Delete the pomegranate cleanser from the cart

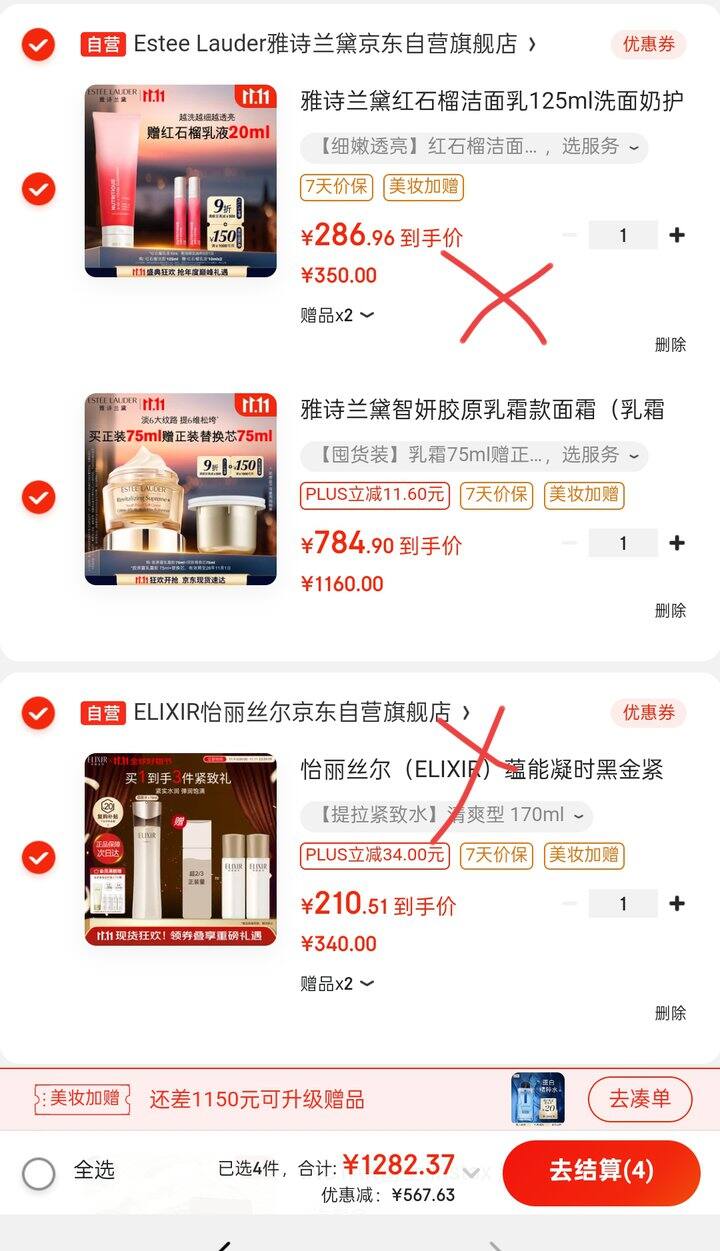click(x=670, y=344)
